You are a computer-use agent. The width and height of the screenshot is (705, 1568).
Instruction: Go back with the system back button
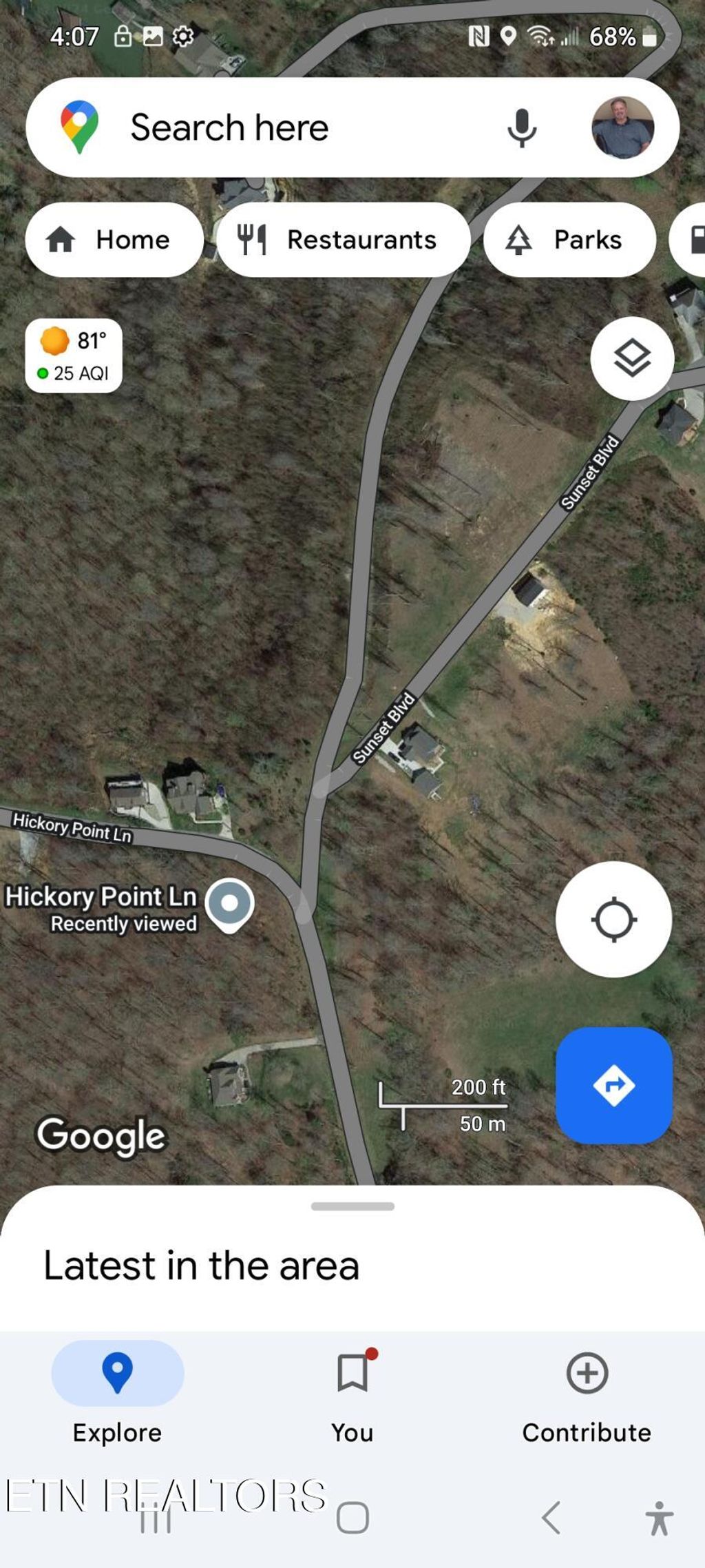[x=551, y=1518]
